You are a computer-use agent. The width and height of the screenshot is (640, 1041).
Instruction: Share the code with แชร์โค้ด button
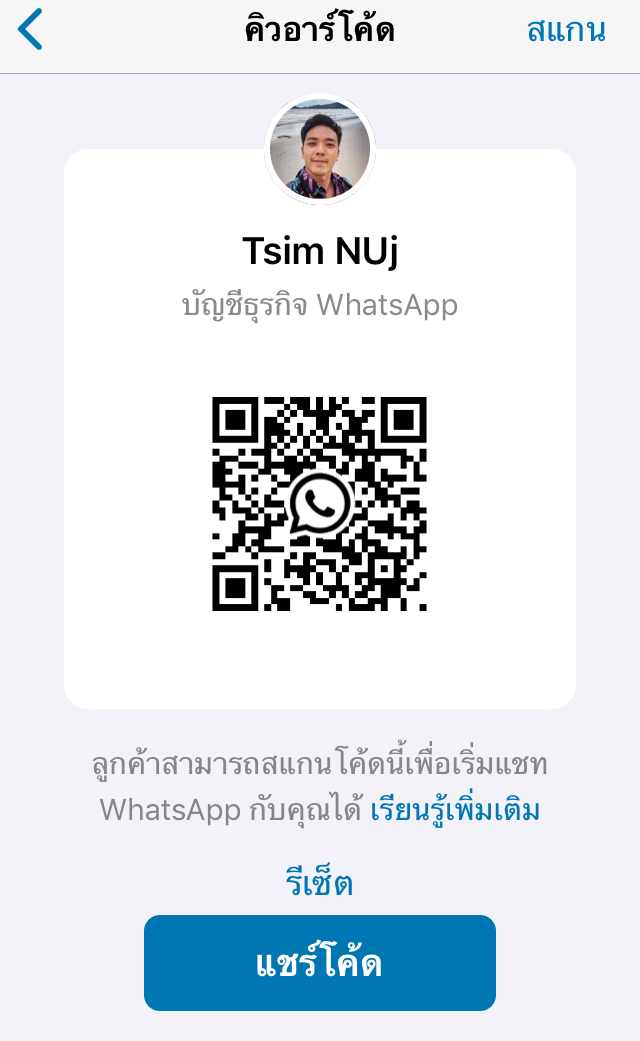(320, 963)
